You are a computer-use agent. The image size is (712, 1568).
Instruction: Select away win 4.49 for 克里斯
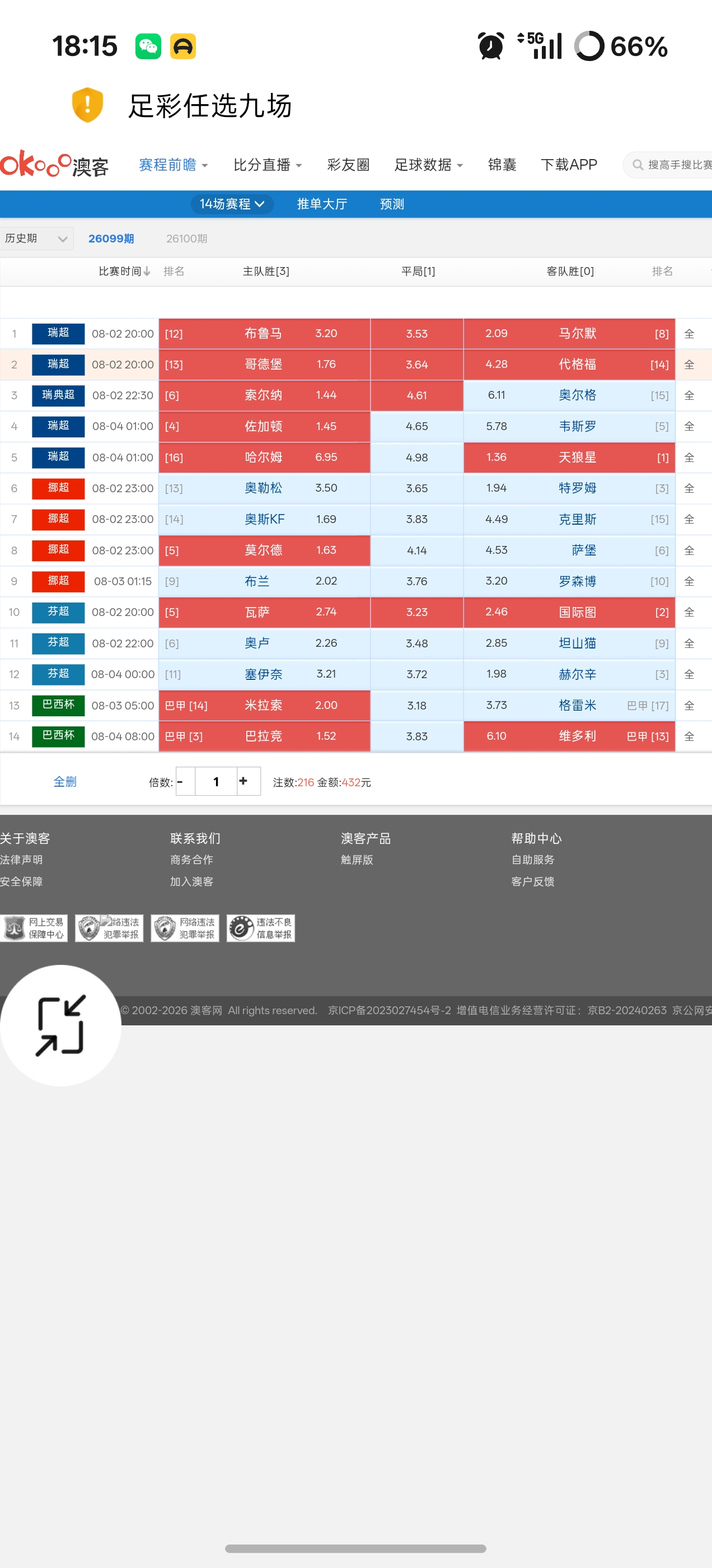click(x=570, y=519)
